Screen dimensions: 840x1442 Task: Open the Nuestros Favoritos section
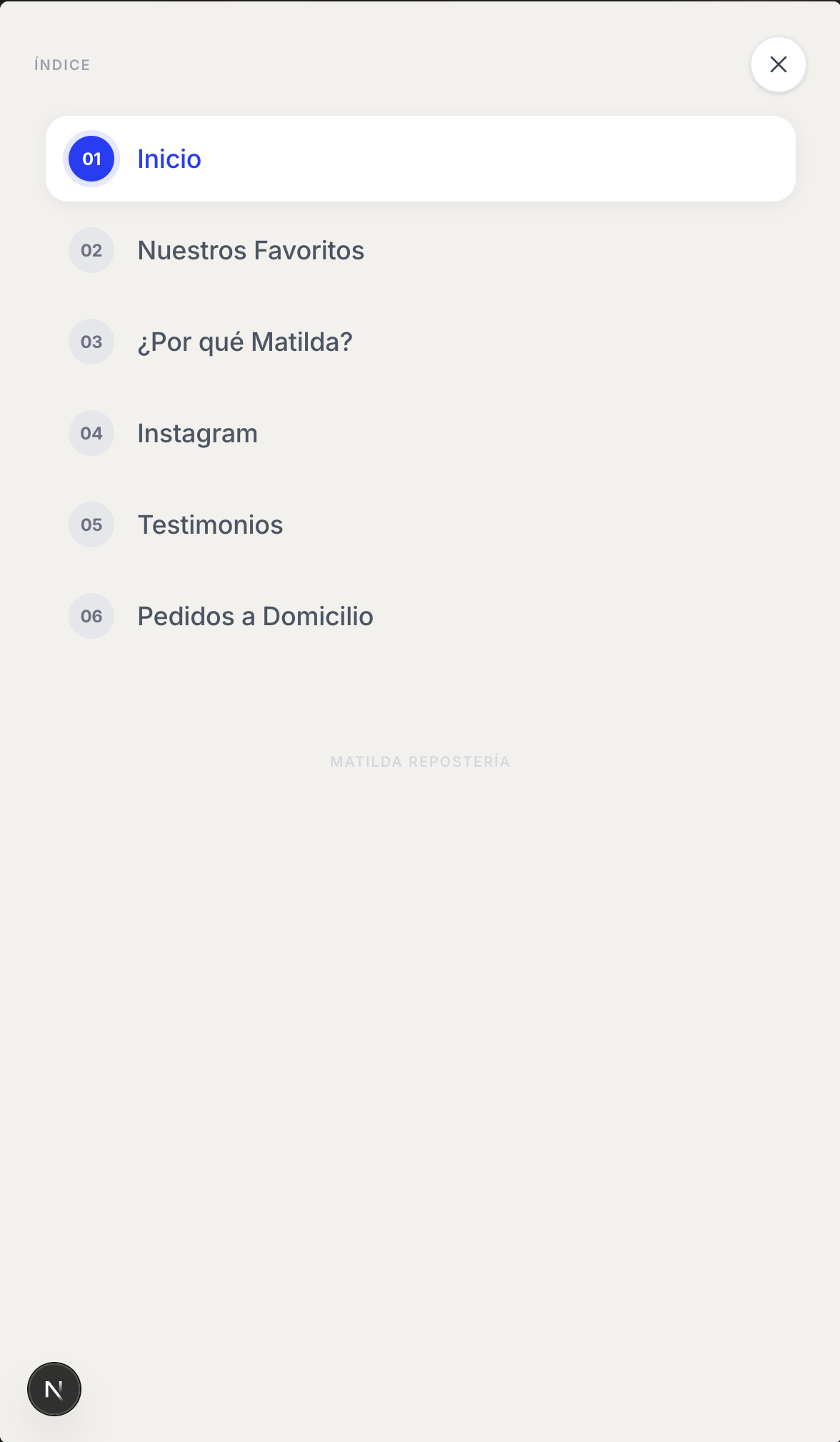[x=251, y=250]
